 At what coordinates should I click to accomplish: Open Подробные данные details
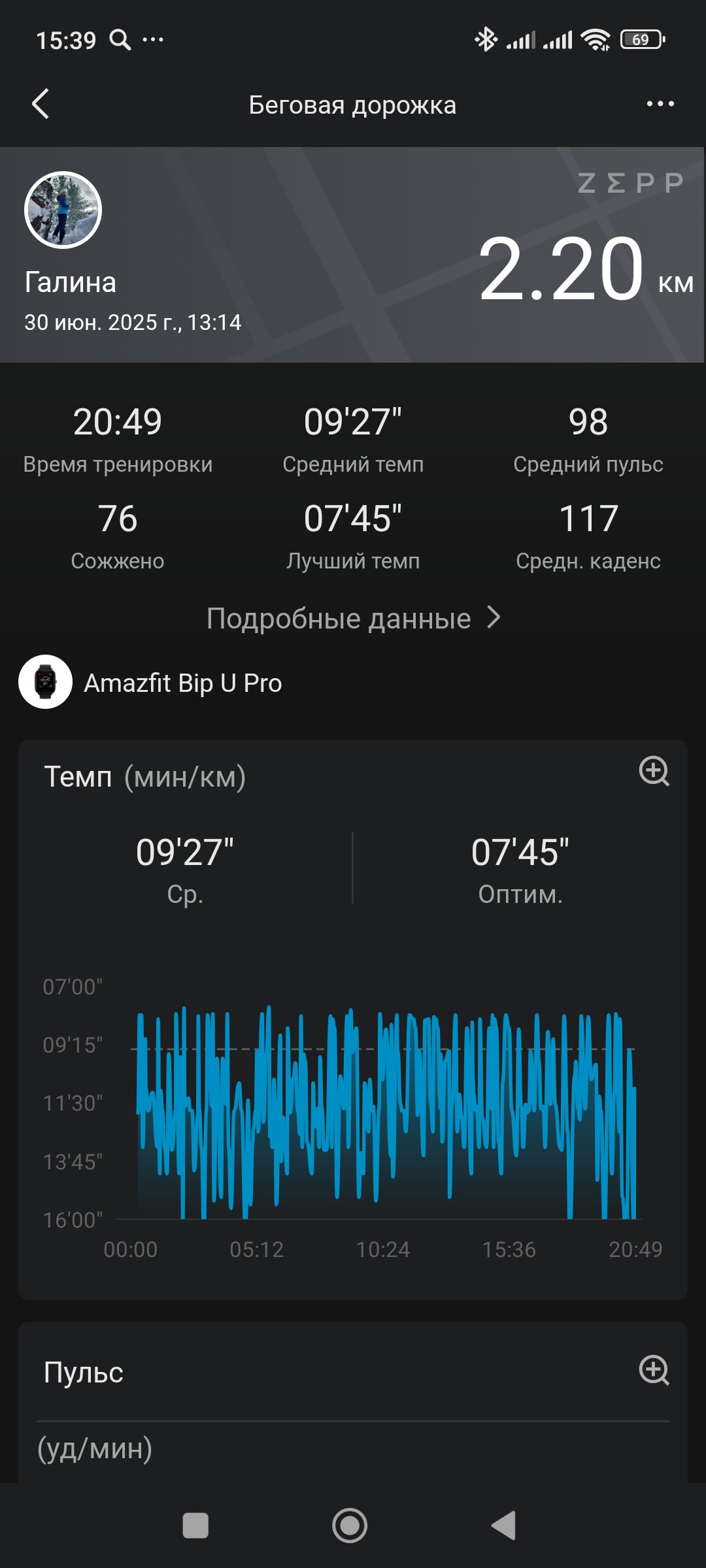[x=354, y=618]
